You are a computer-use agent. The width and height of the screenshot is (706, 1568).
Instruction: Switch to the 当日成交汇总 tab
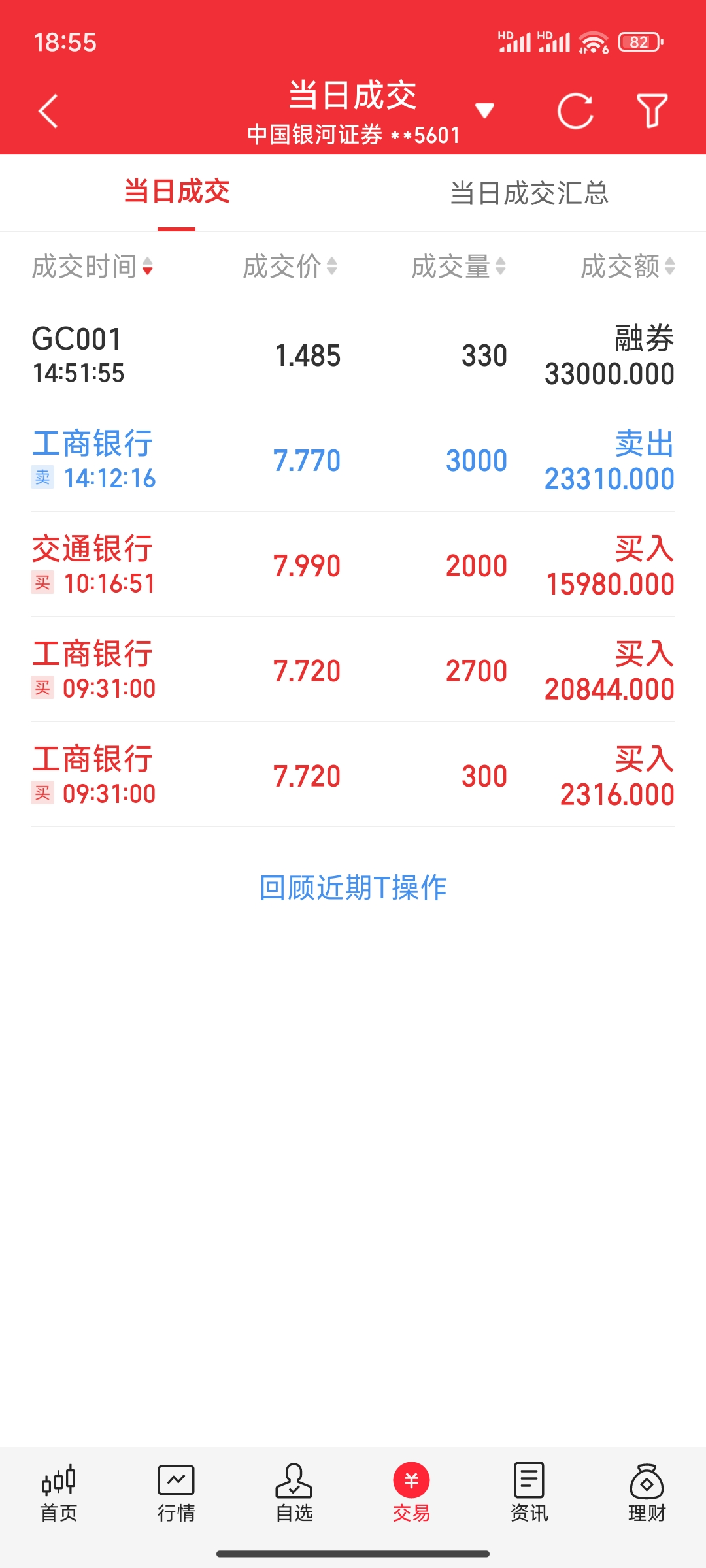tap(529, 193)
